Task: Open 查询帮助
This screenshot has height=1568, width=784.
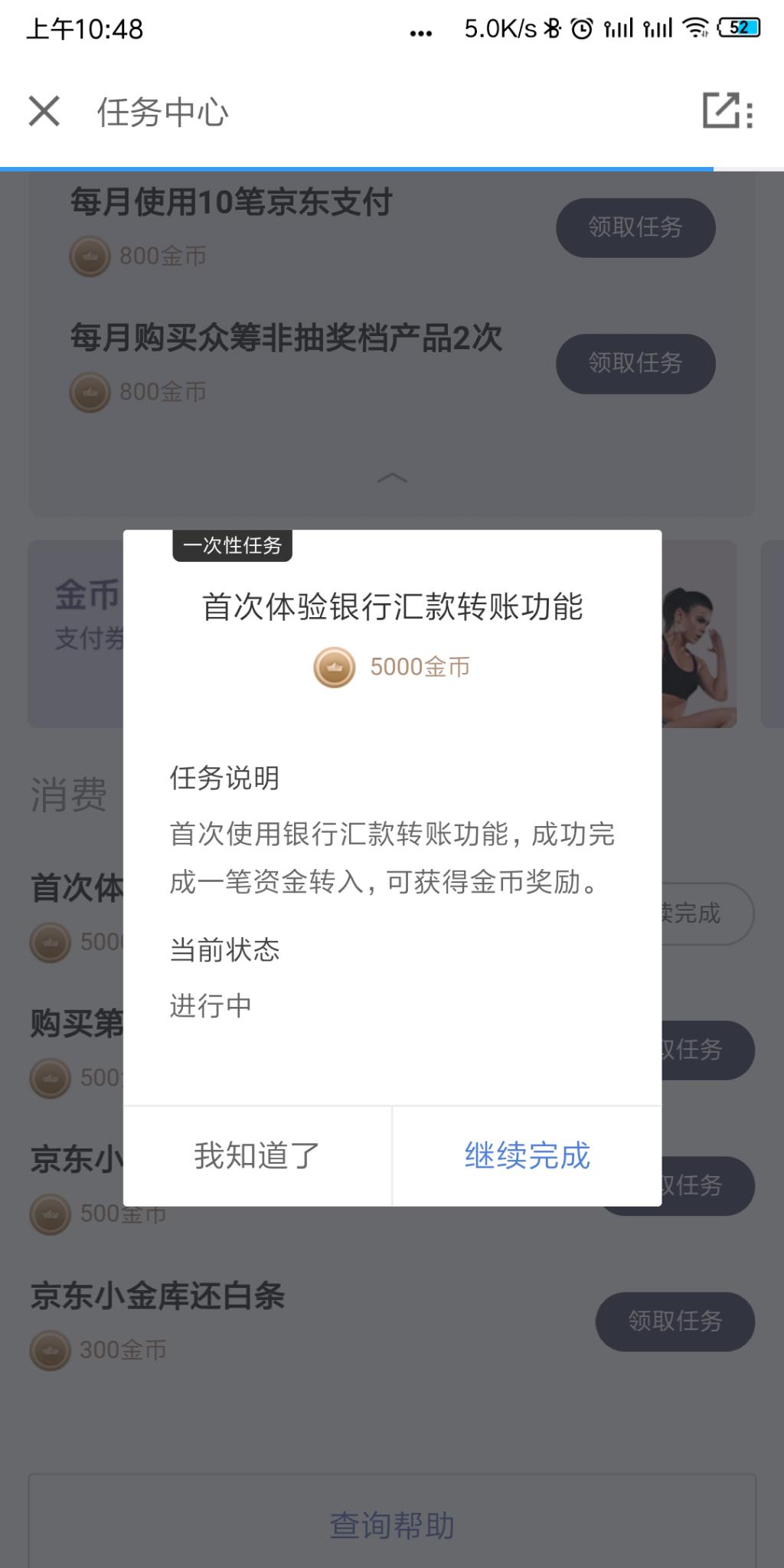Action: coord(392,1525)
